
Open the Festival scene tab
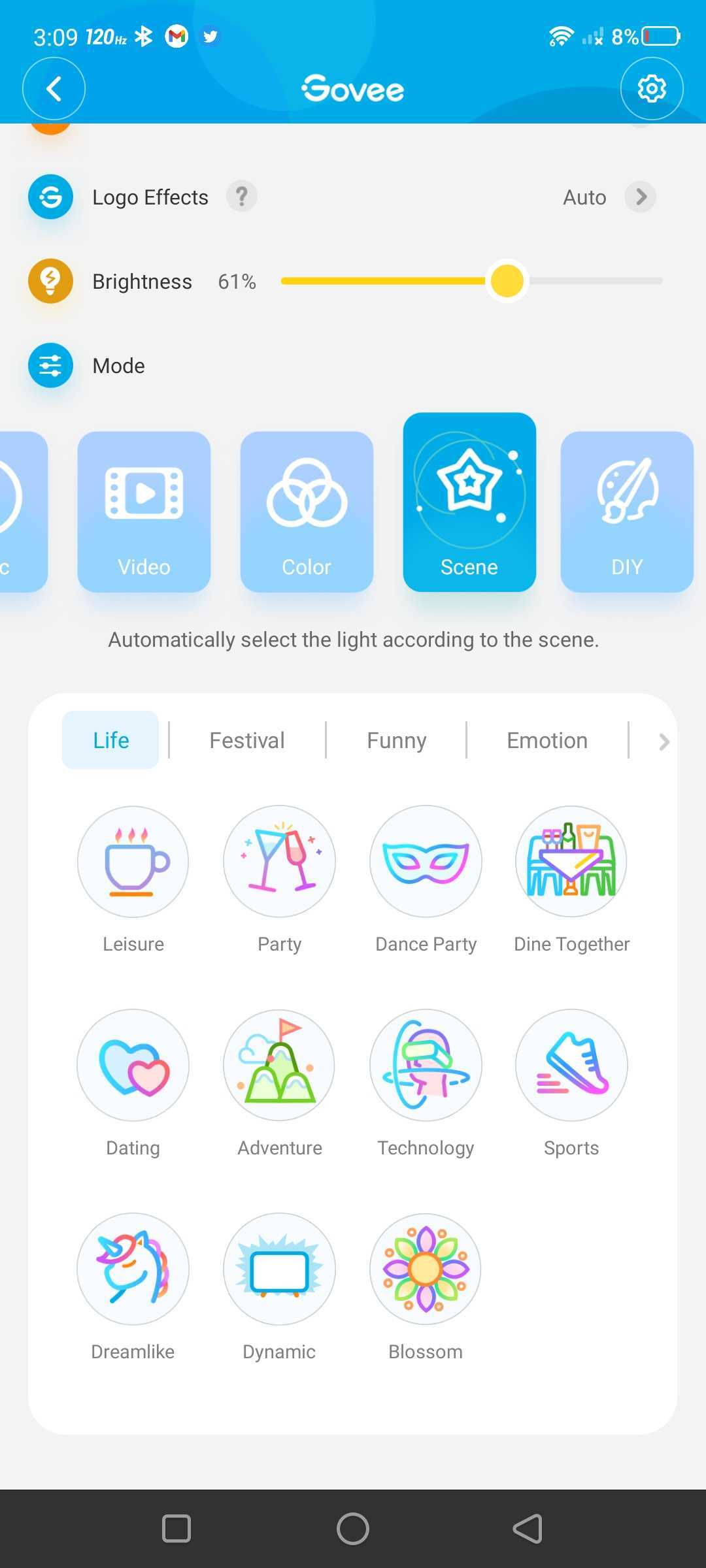[247, 740]
